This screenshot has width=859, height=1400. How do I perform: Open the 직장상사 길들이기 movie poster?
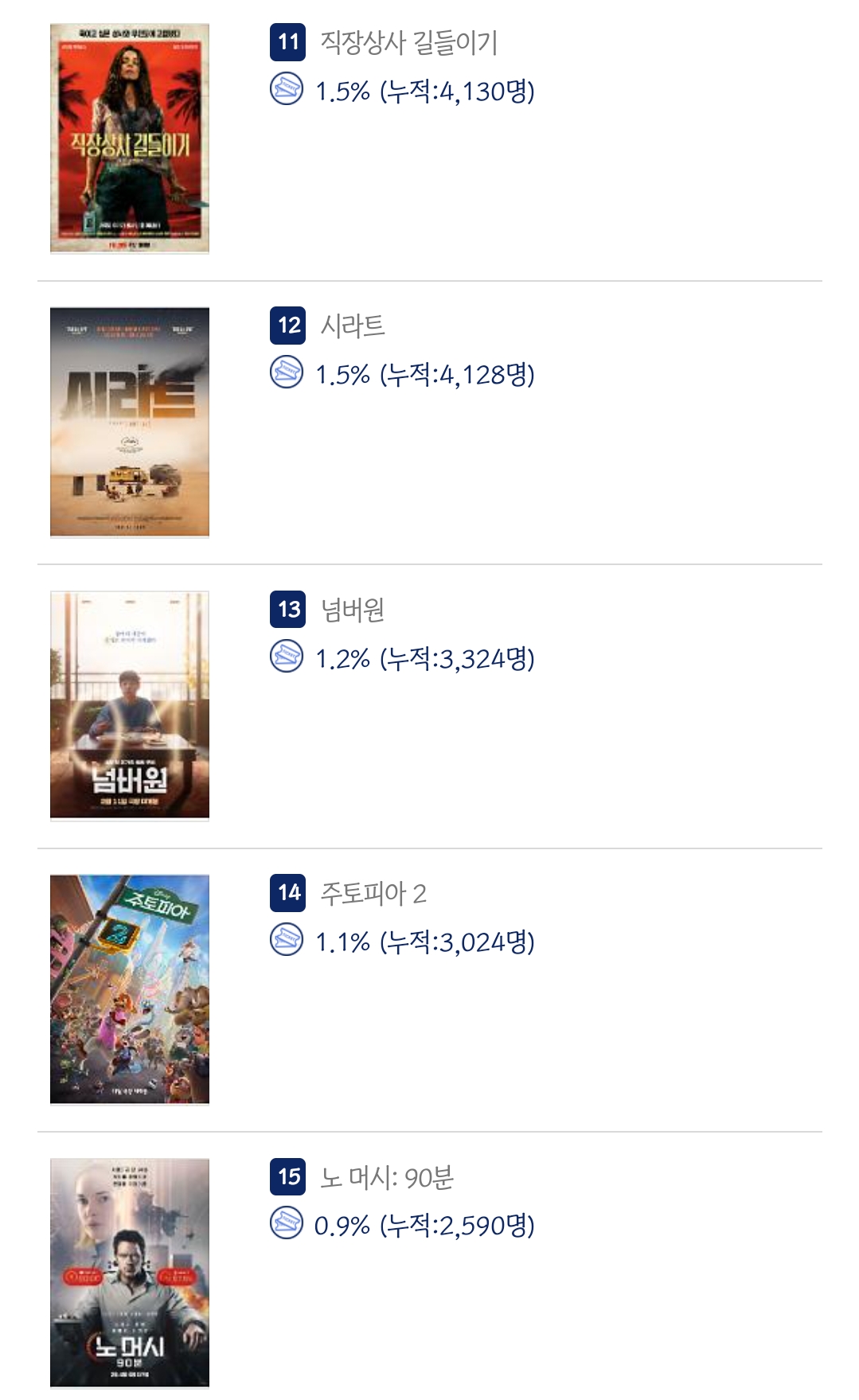coord(129,138)
